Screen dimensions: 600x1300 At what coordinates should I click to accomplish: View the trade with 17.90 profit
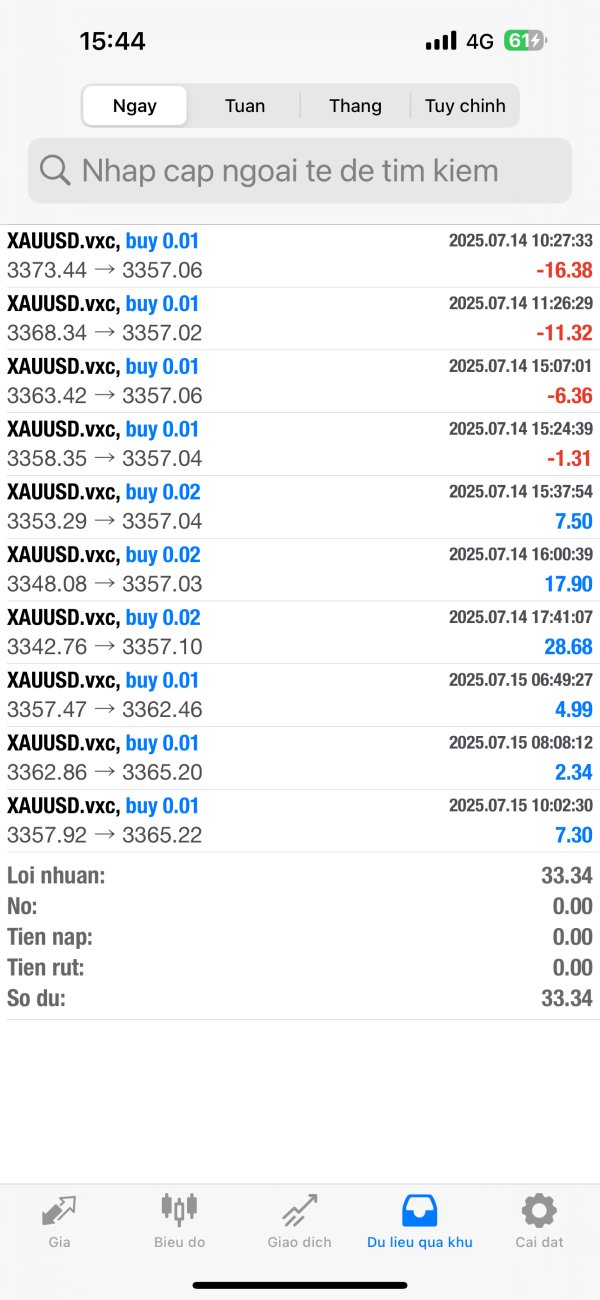300,570
